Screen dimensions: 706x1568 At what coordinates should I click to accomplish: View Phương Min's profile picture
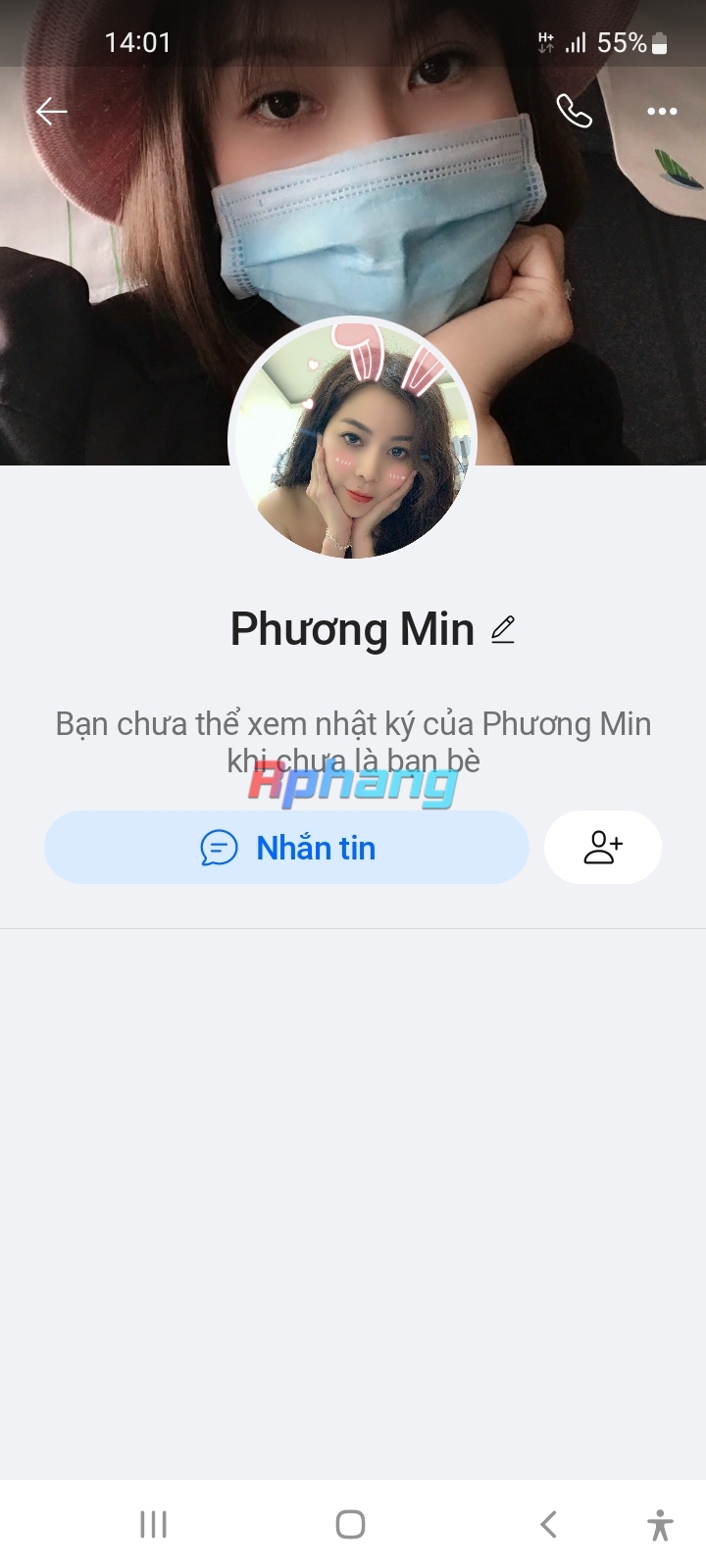point(352,439)
